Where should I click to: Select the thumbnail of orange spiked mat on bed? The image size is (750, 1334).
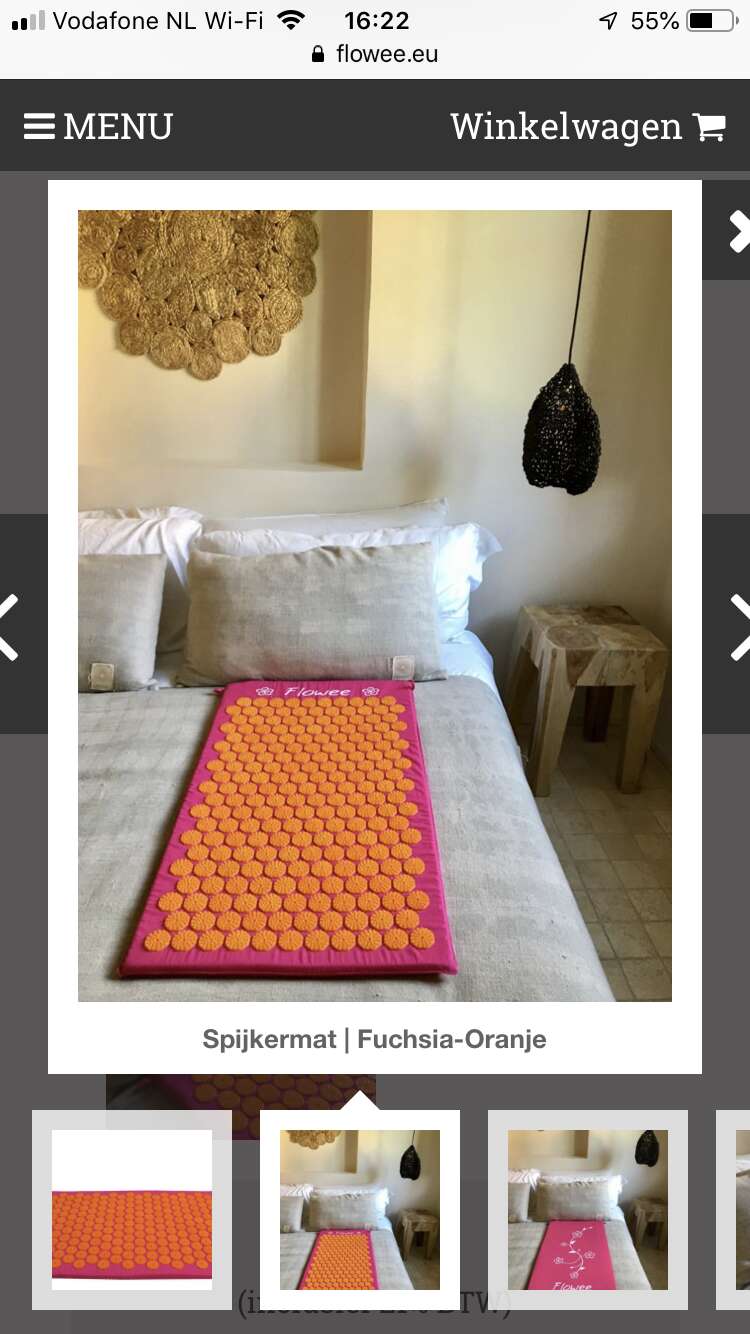[x=360, y=1210]
